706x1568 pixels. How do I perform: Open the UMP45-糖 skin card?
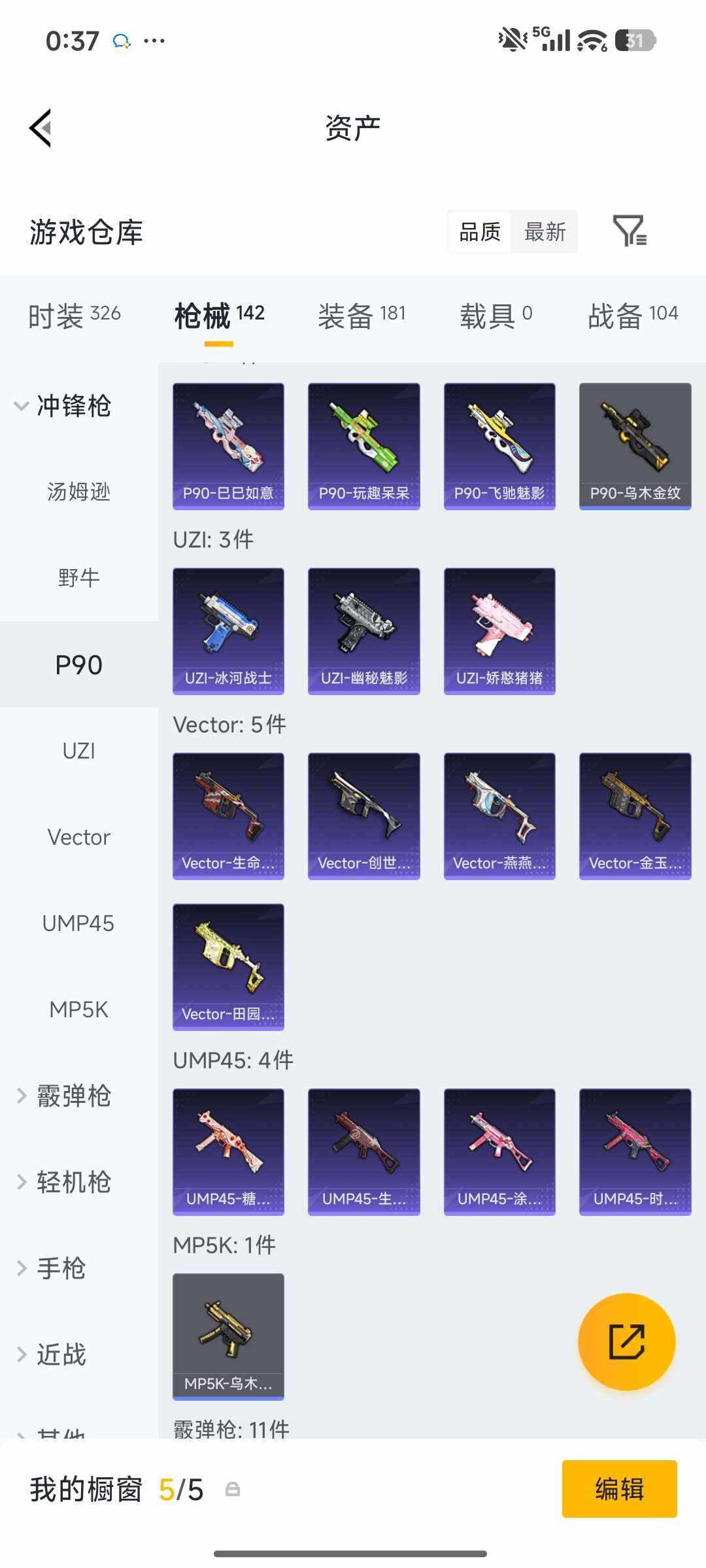click(228, 1152)
